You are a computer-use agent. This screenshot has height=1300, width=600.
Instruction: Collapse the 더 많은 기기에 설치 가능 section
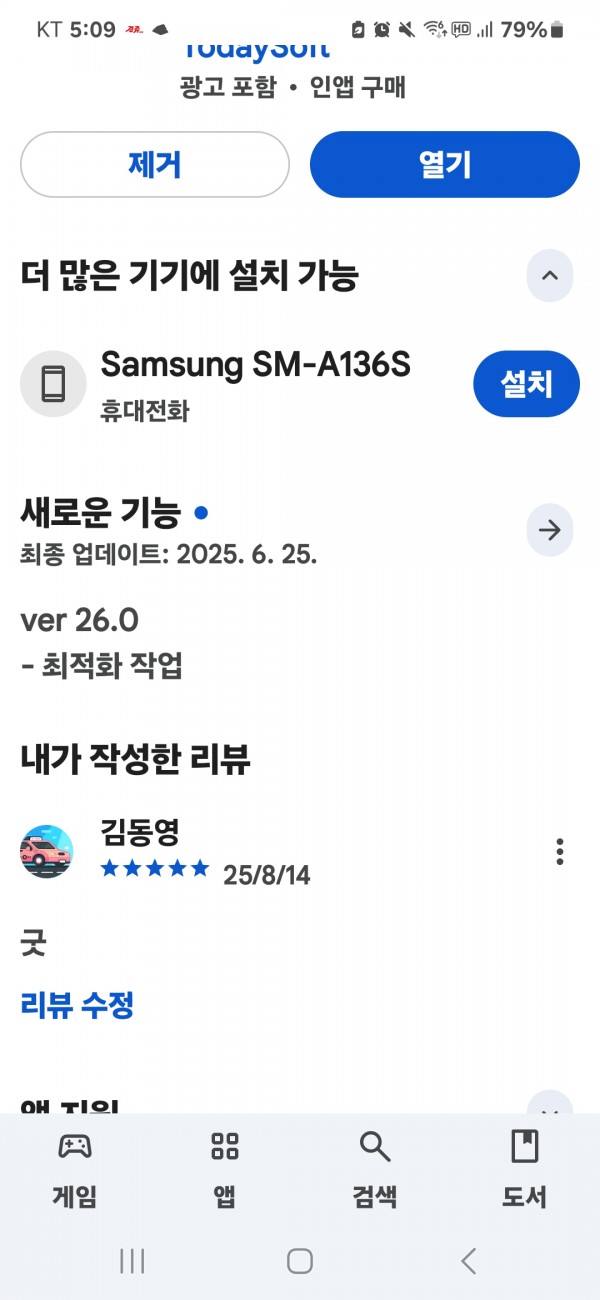click(550, 276)
